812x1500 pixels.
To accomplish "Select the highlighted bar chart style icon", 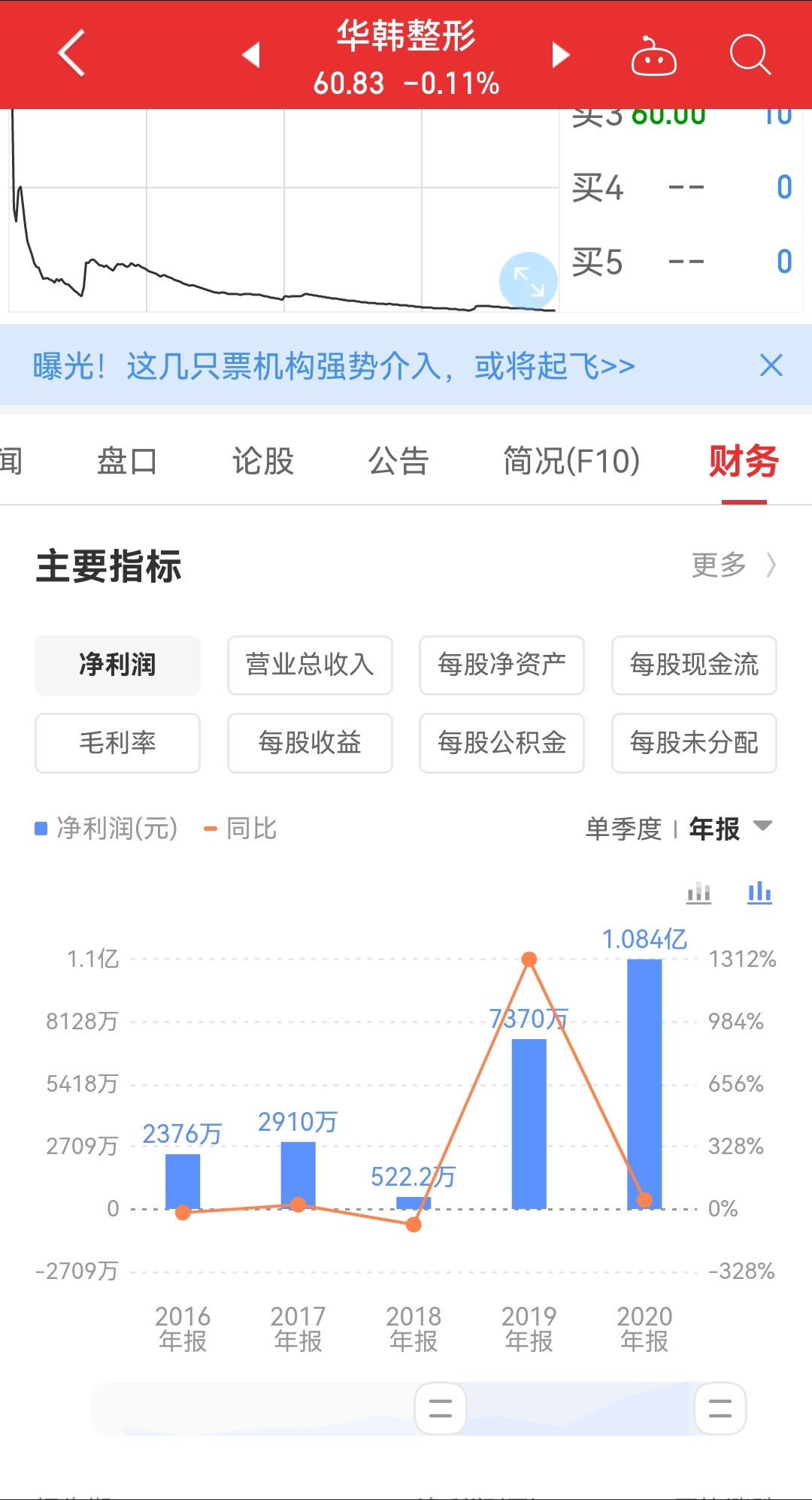I will click(759, 893).
